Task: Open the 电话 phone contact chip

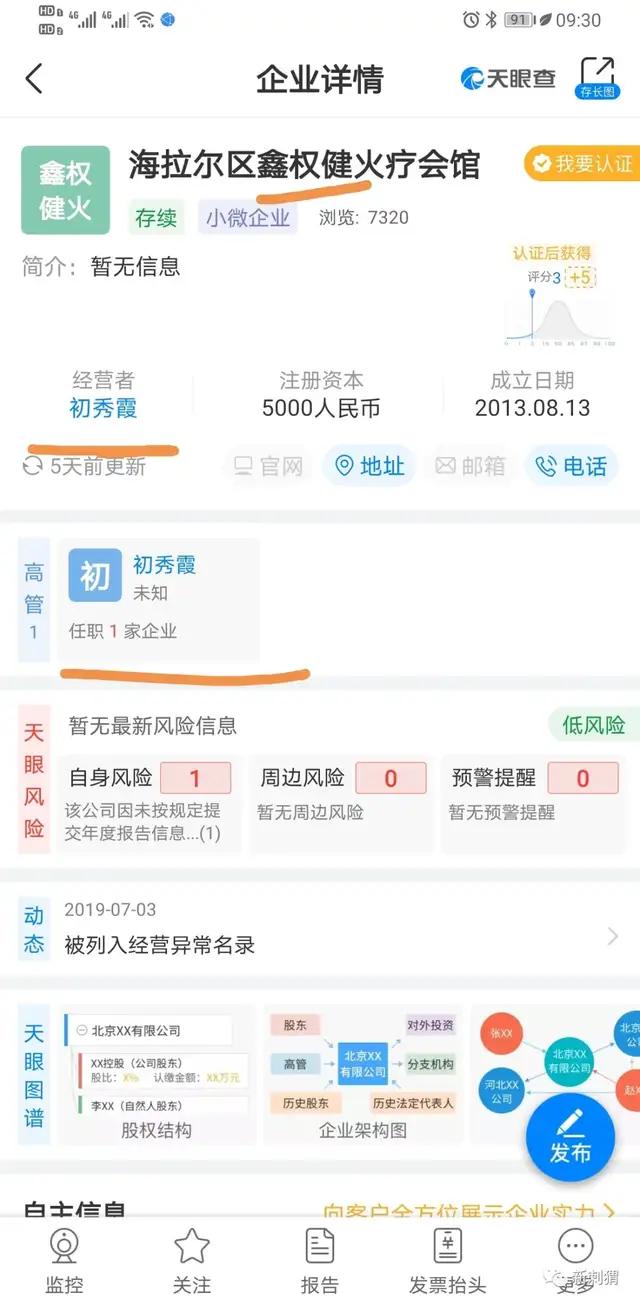Action: click(x=572, y=466)
